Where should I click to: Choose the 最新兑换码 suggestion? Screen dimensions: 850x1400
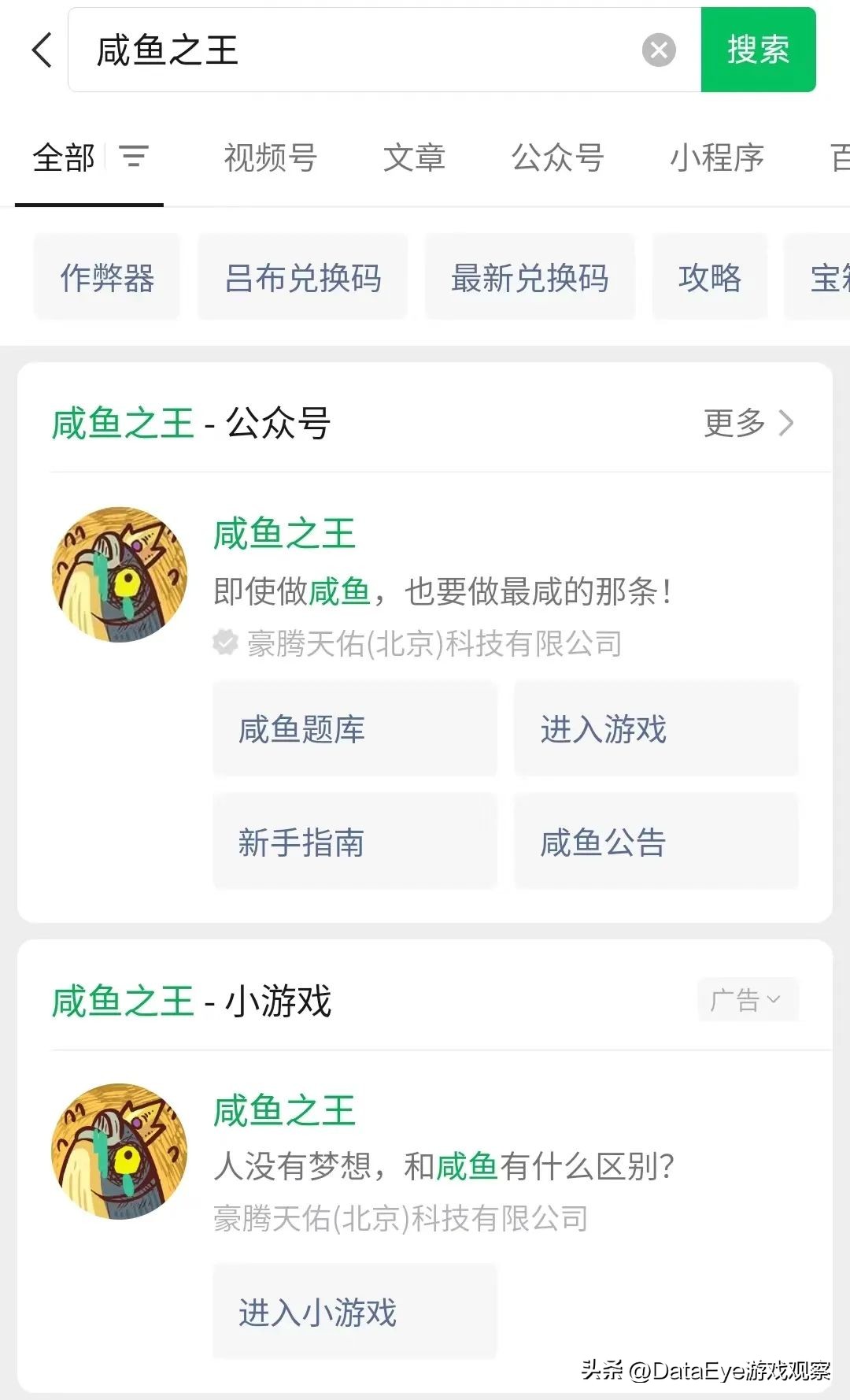[529, 277]
